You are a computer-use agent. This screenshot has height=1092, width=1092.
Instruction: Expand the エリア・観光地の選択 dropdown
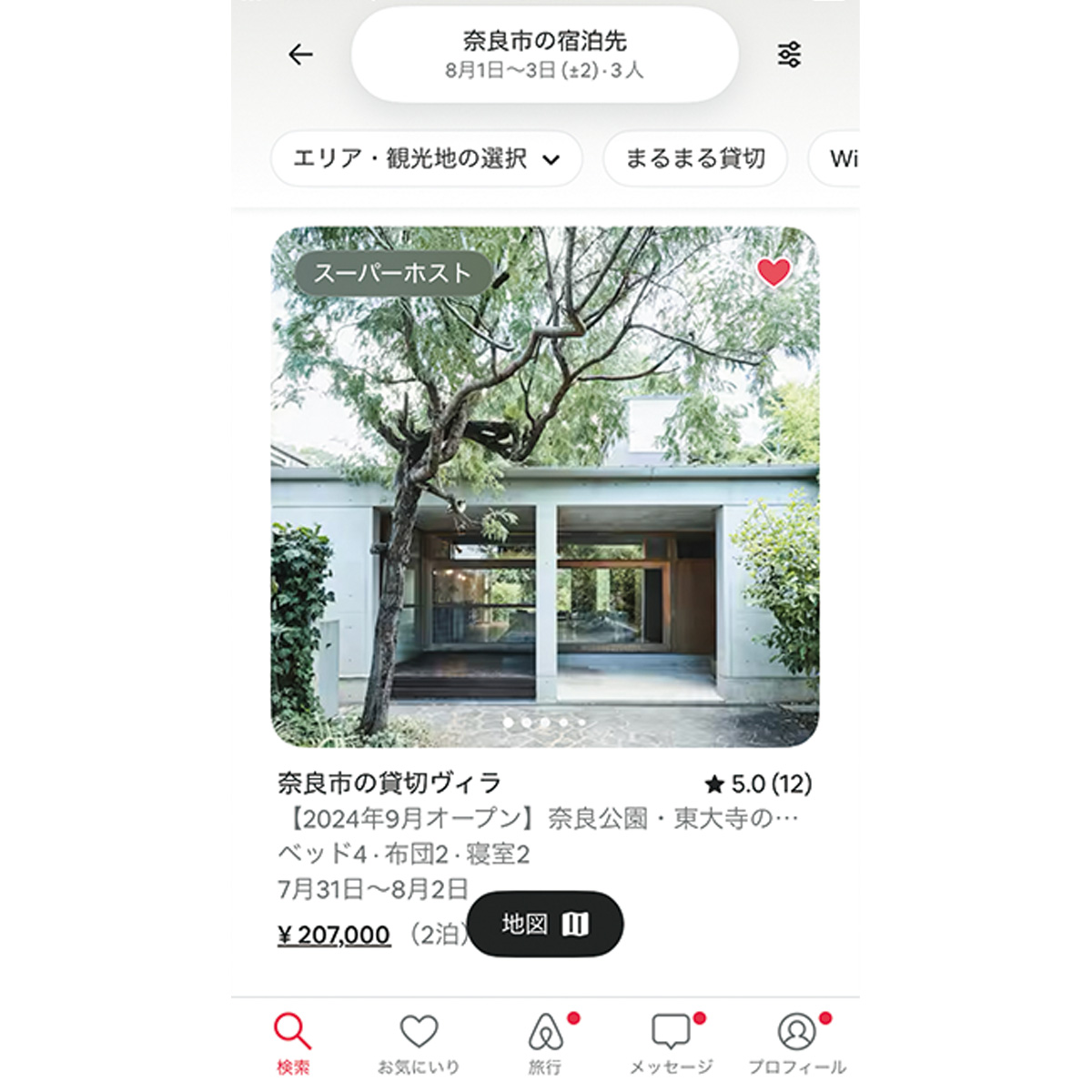point(426,158)
